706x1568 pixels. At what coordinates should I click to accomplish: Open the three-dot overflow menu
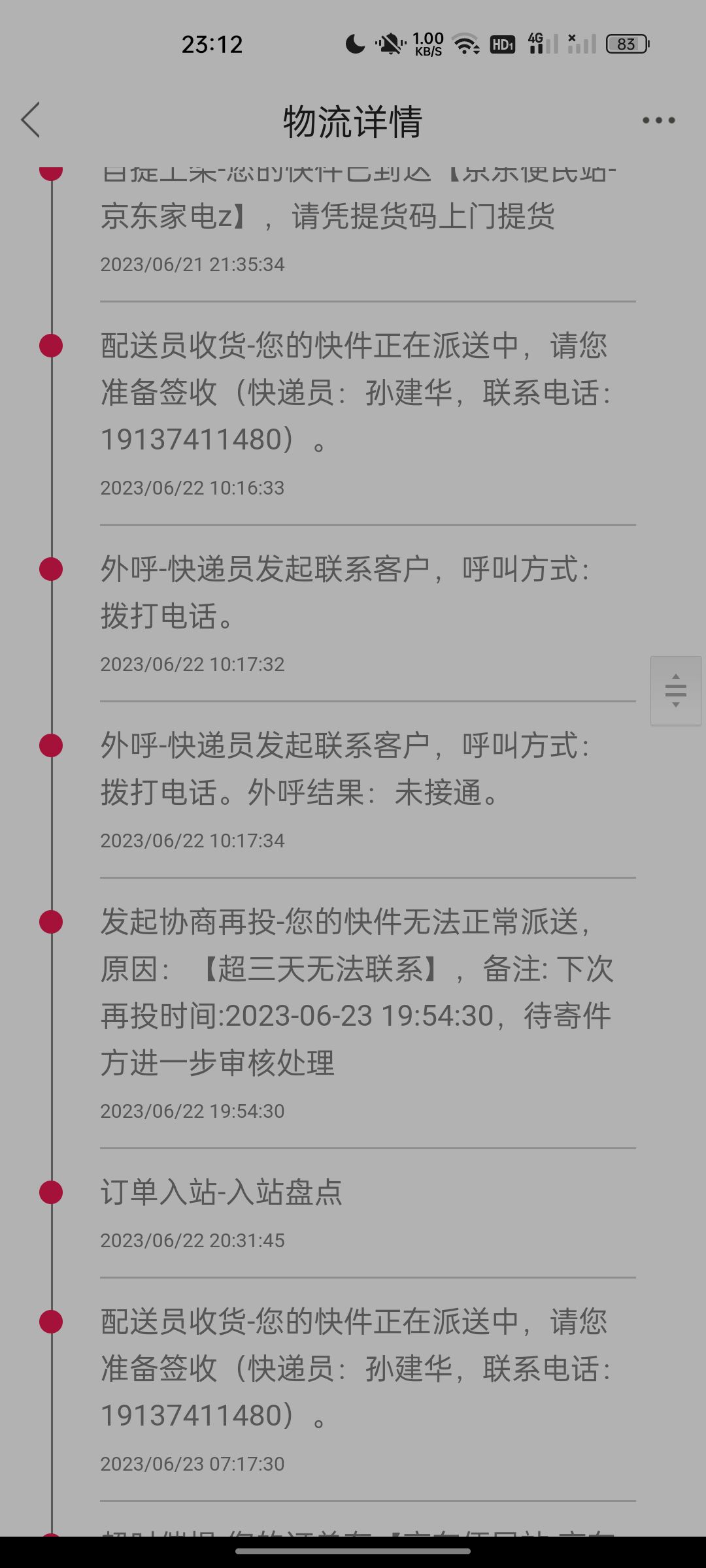[x=658, y=120]
